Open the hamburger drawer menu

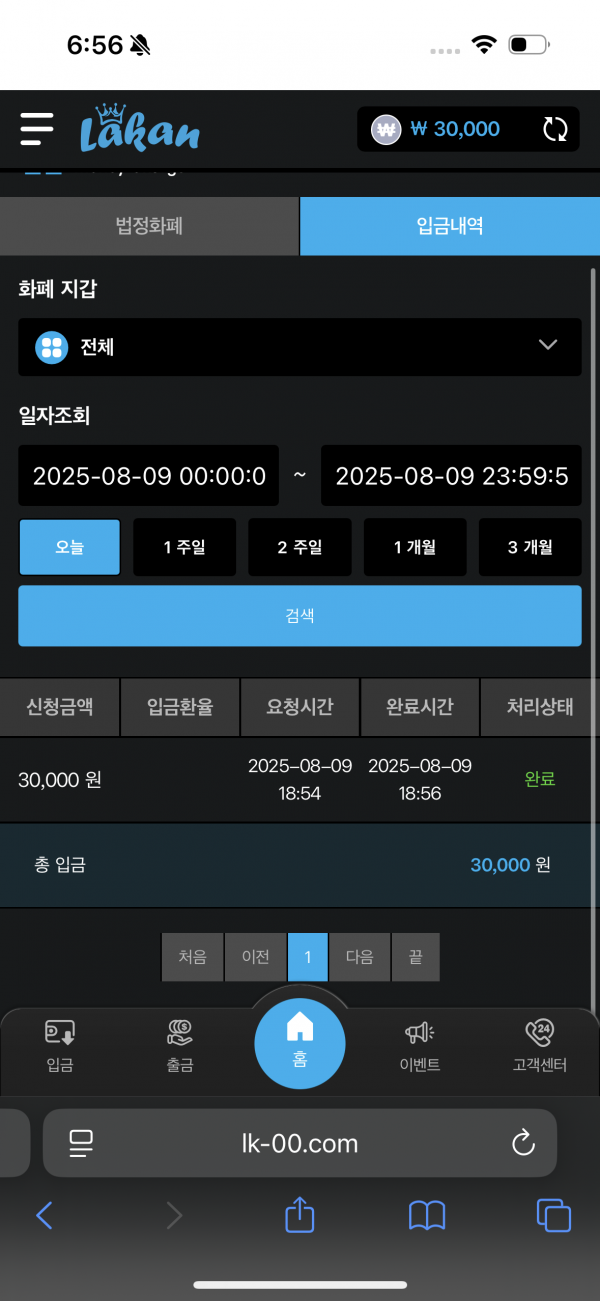(x=37, y=129)
